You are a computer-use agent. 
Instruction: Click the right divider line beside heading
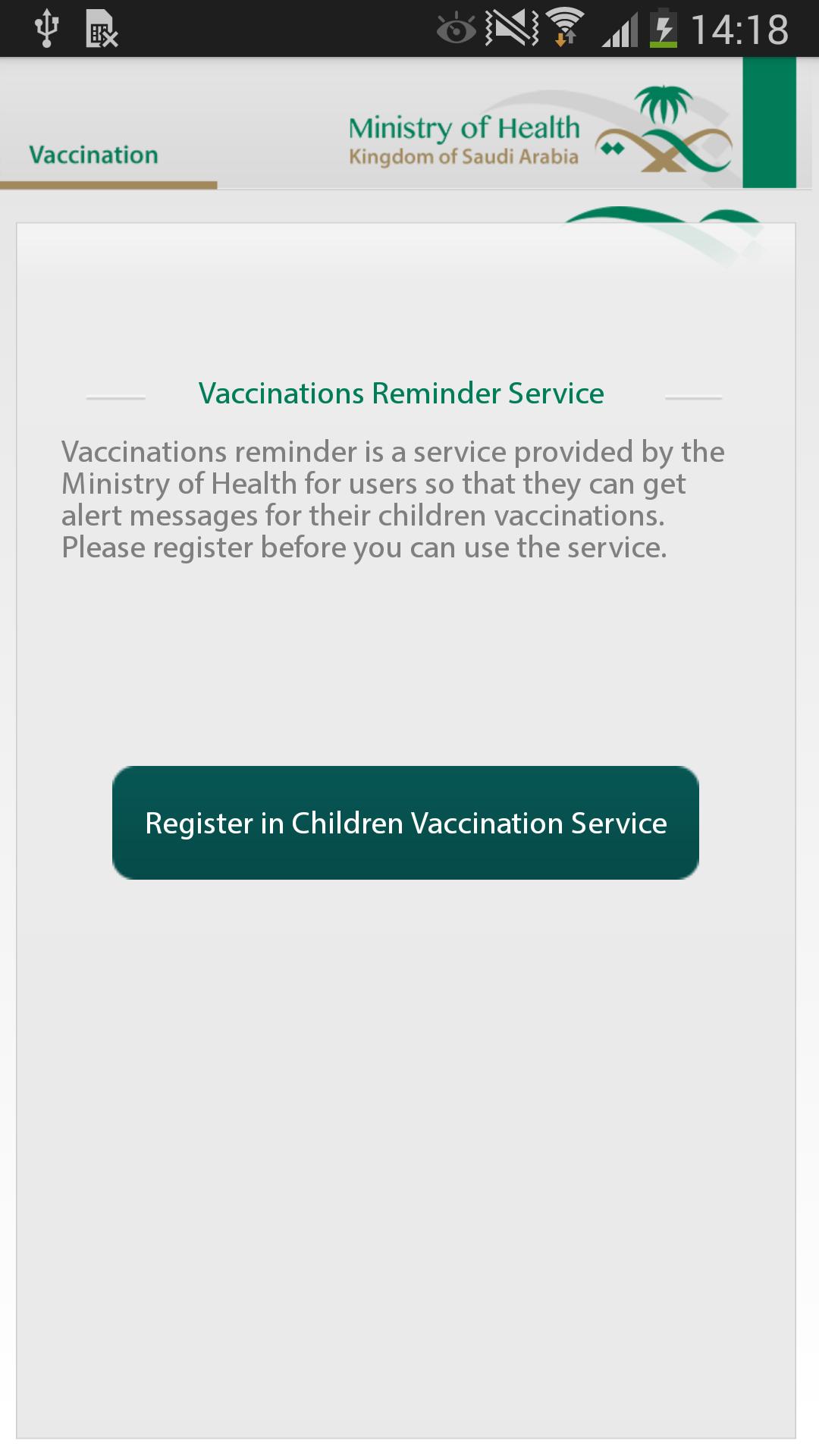pyautogui.click(x=694, y=398)
